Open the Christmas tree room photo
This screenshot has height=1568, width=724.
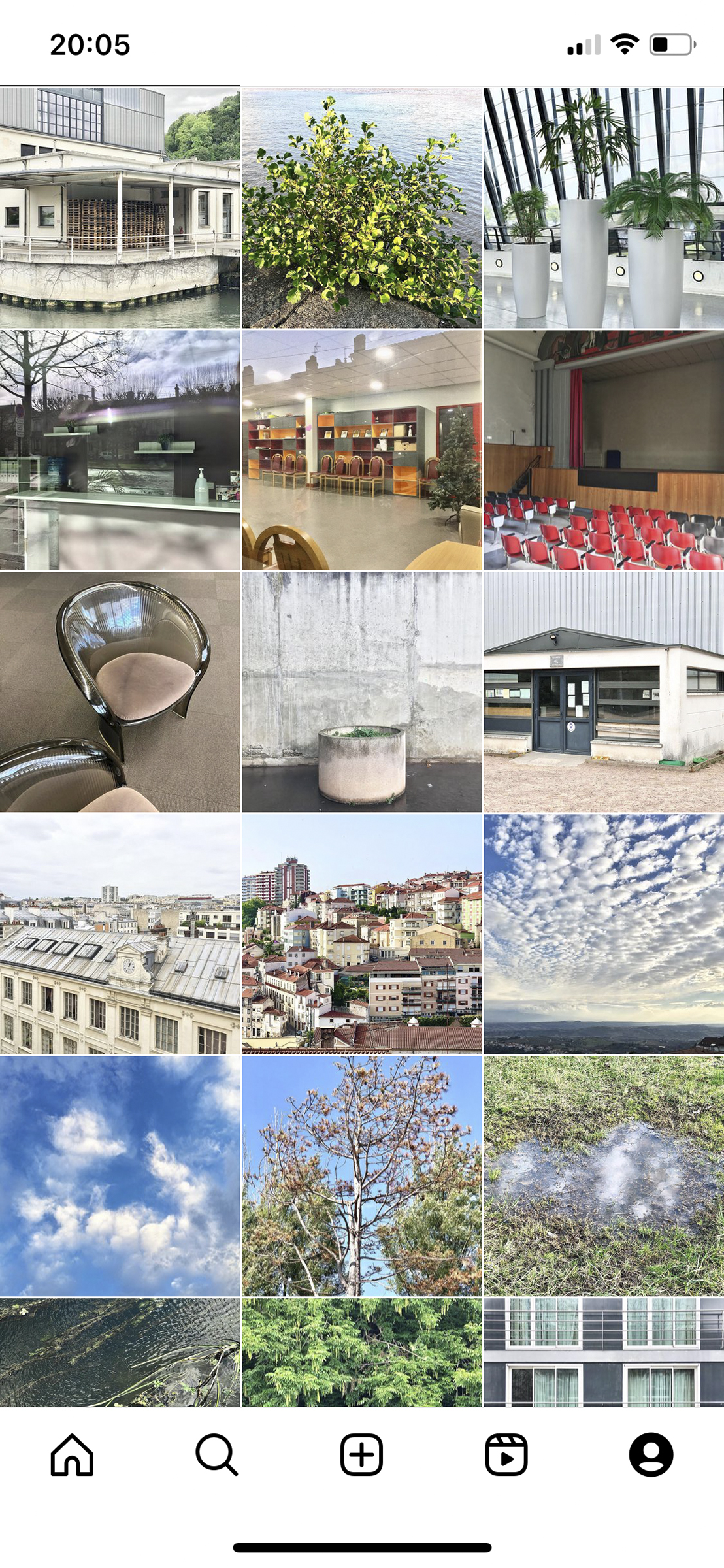point(361,450)
